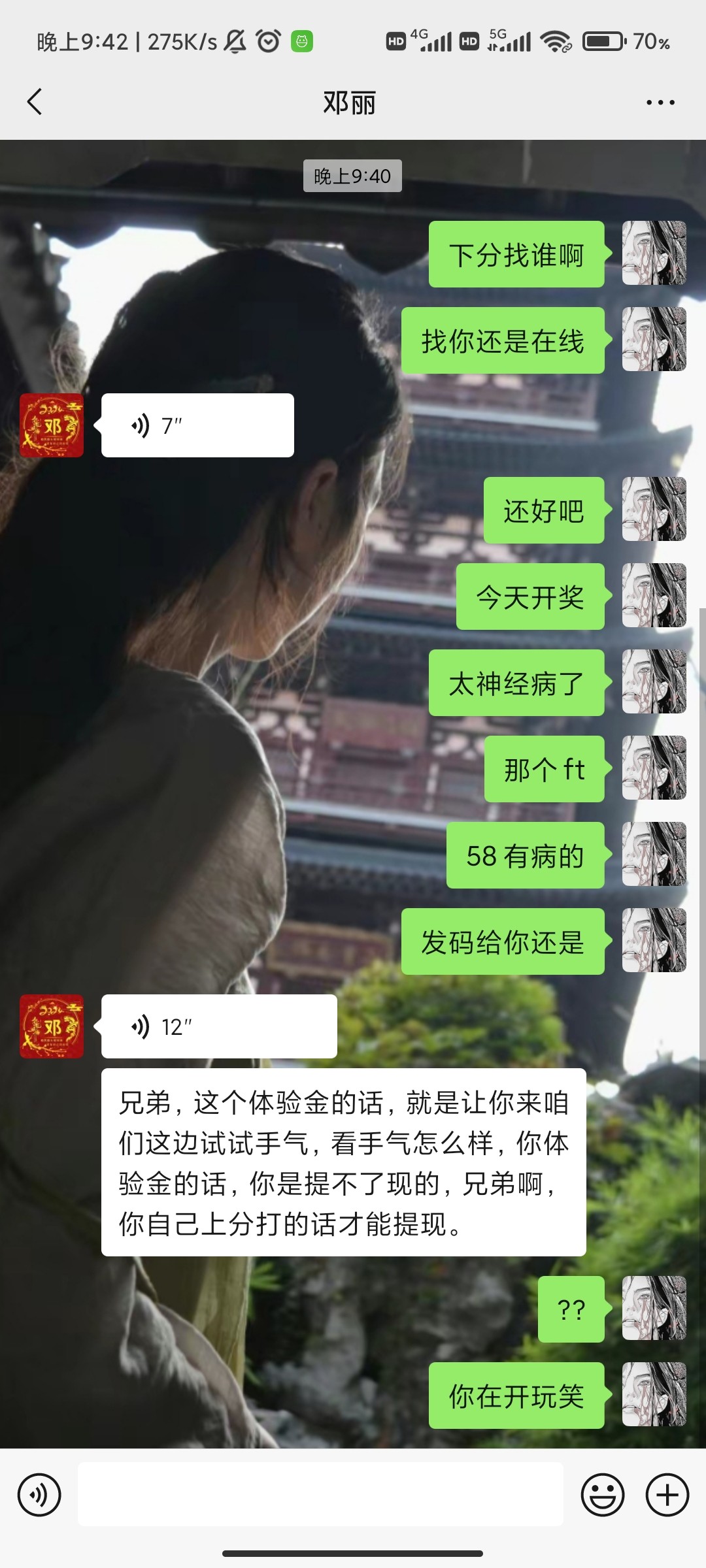Open the emoji picker

(602, 1494)
